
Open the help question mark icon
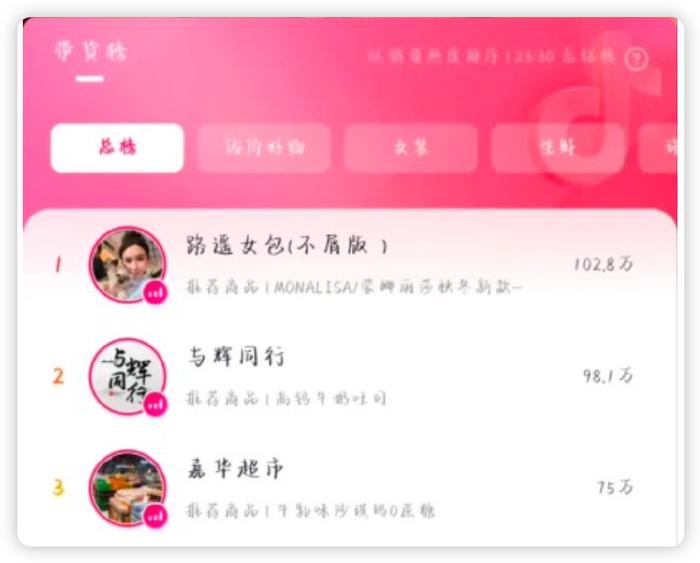pyautogui.click(x=636, y=59)
